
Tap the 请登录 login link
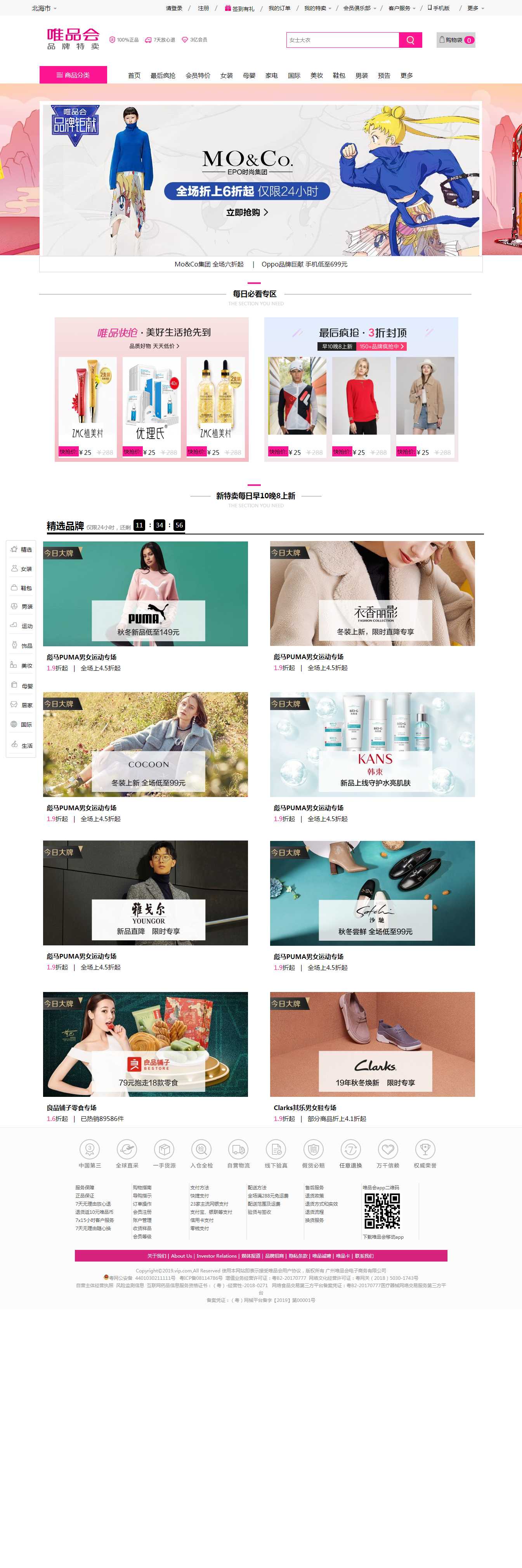coord(174,9)
